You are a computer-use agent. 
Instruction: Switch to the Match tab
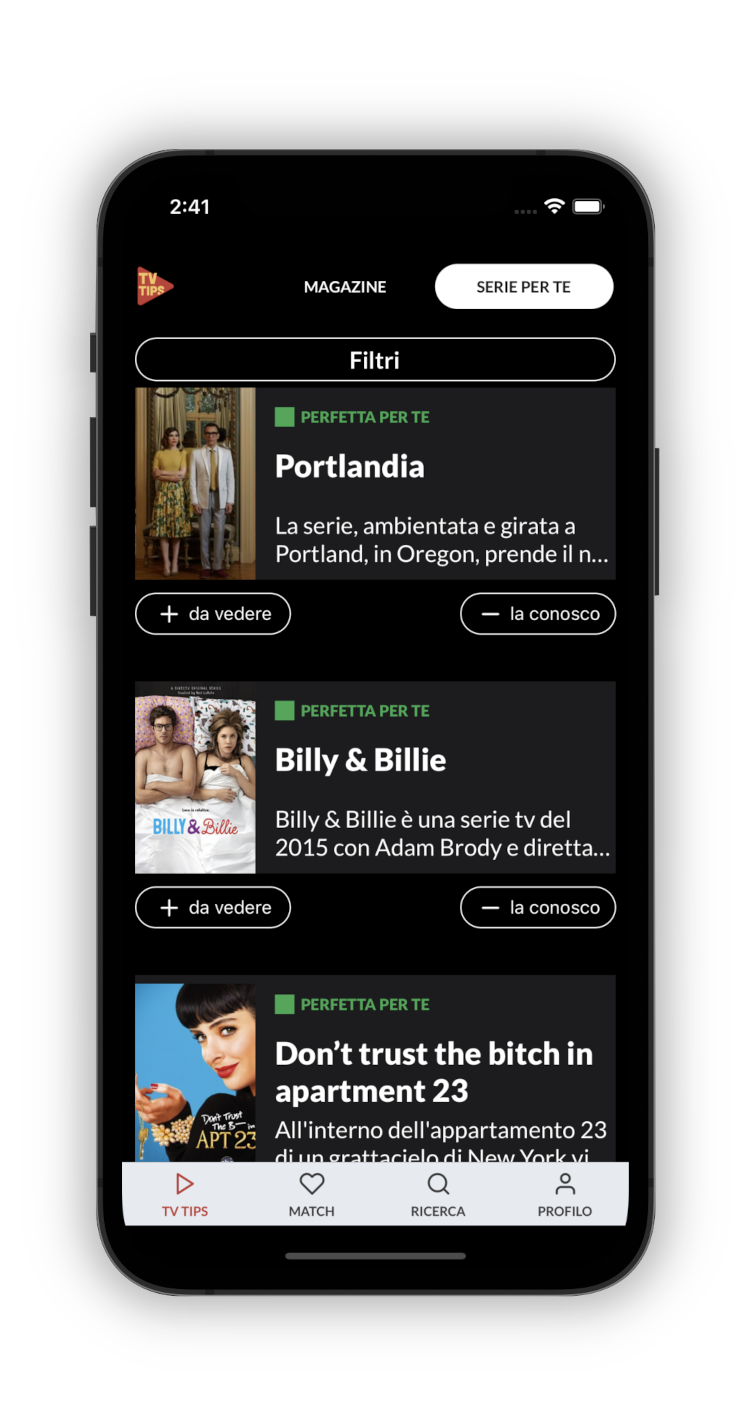[312, 1195]
